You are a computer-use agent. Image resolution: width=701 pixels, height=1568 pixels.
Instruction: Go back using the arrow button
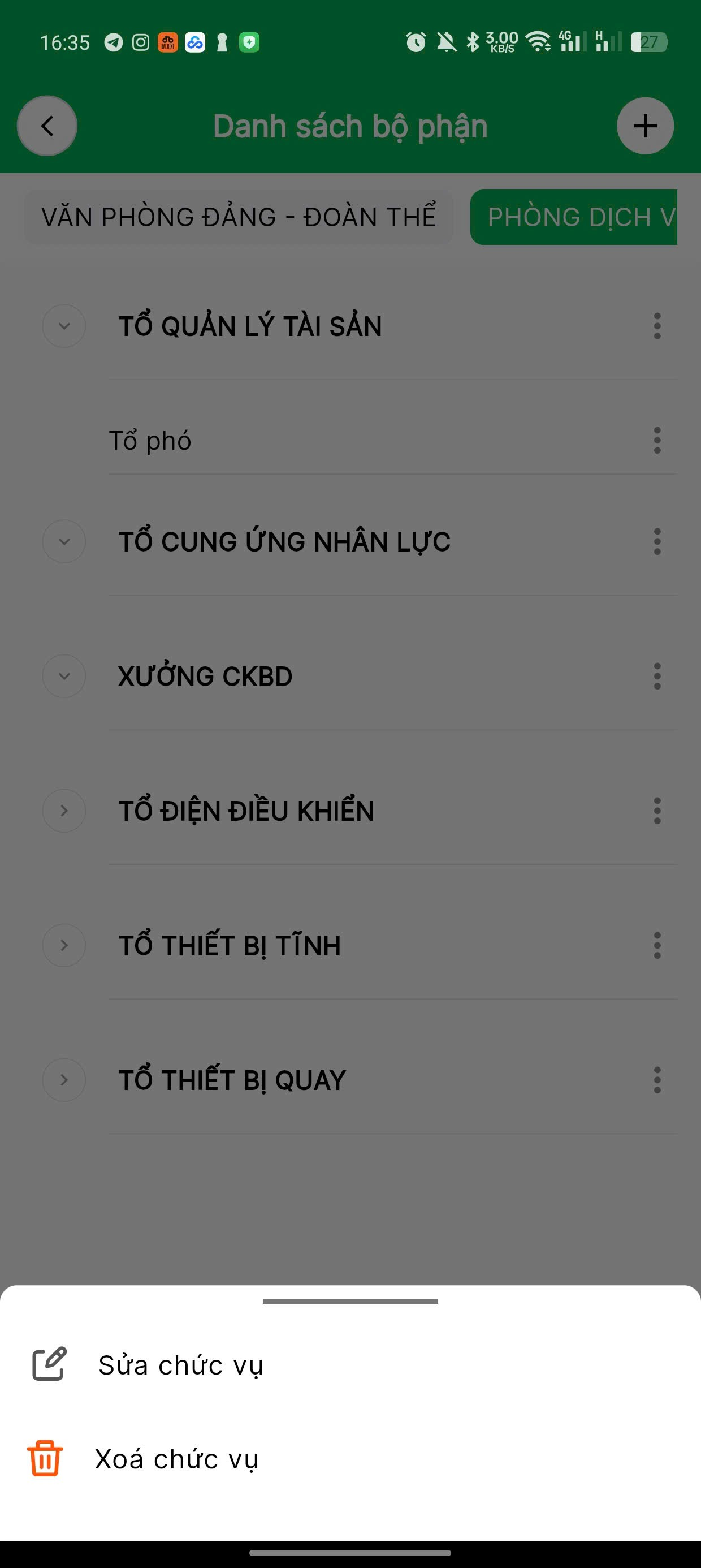point(47,126)
